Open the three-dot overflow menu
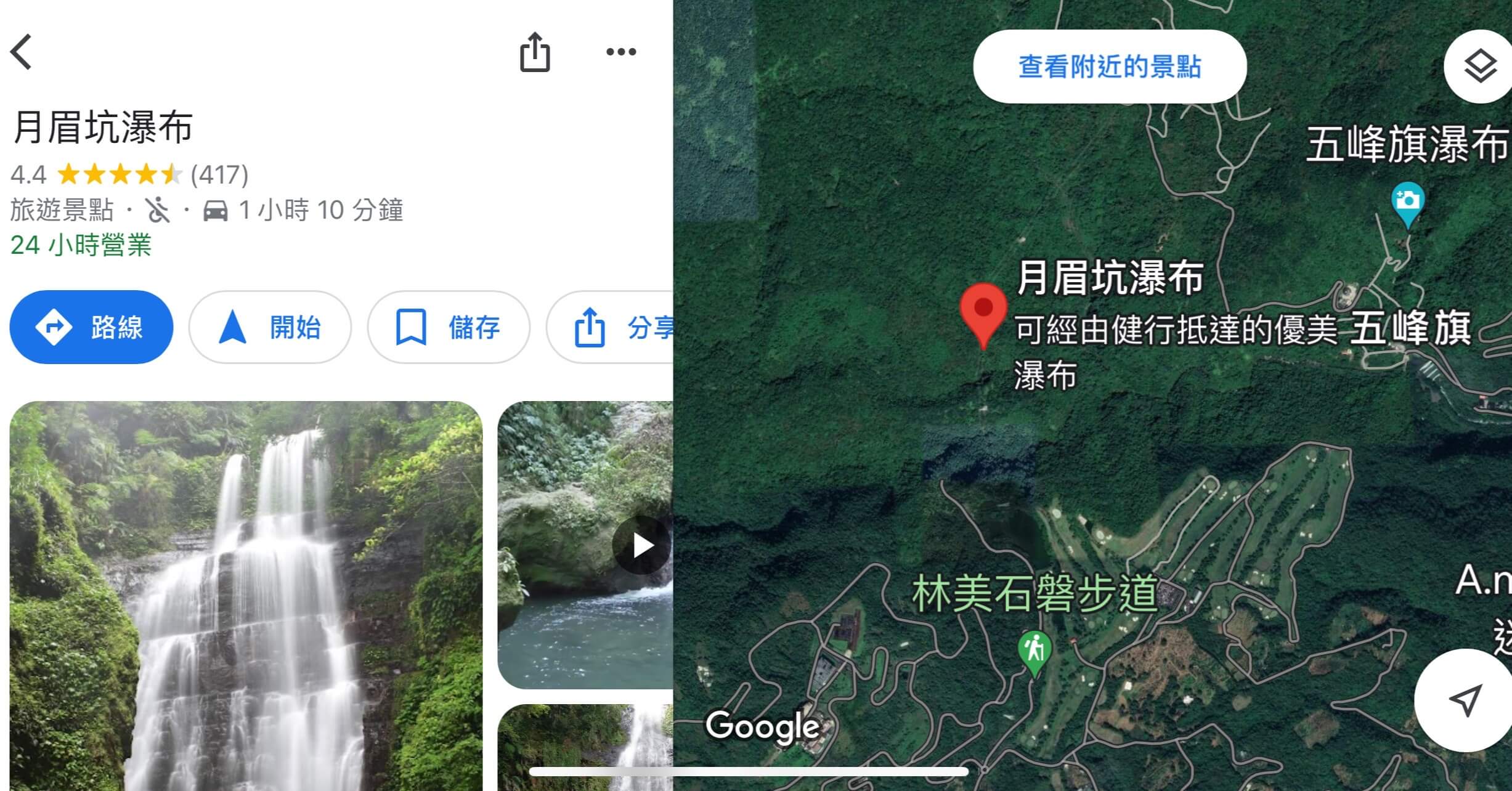1512x791 pixels. (620, 52)
